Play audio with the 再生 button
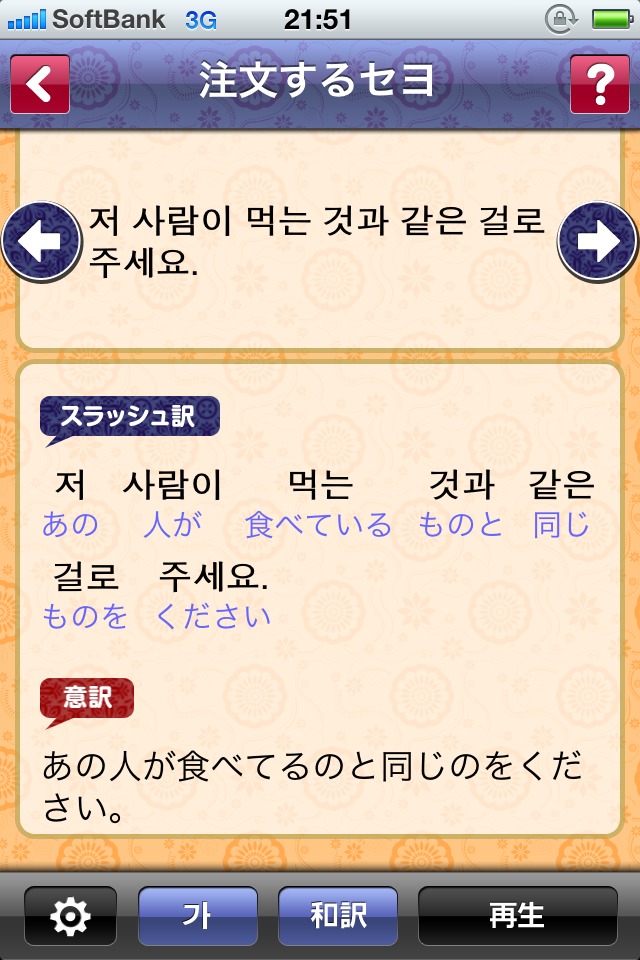 pos(517,916)
